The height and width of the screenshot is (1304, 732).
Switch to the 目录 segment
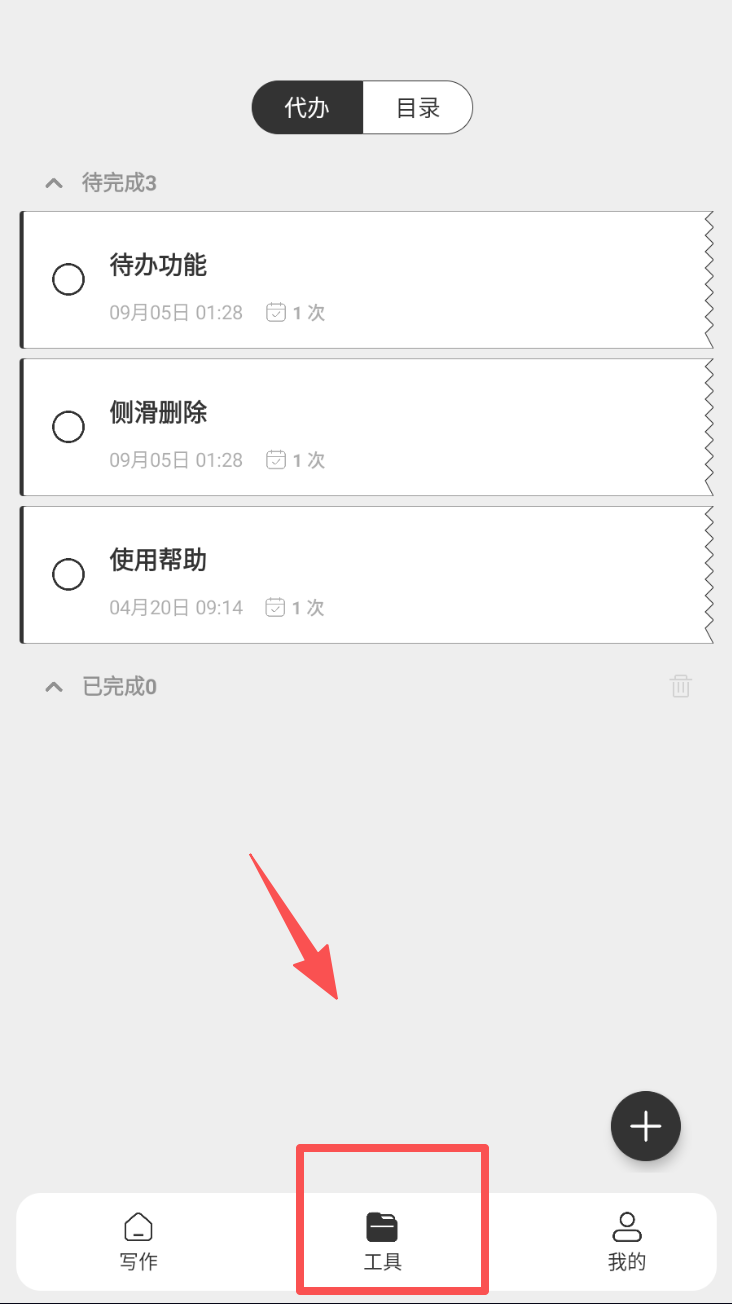[417, 108]
